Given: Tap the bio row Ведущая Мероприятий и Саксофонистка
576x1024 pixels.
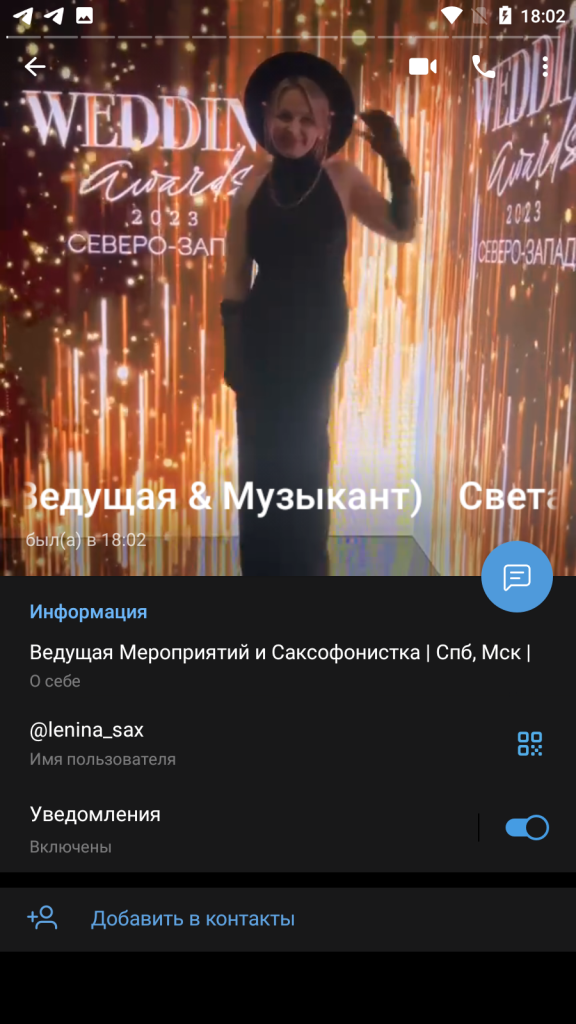Looking at the screenshot, I should click(x=288, y=664).
